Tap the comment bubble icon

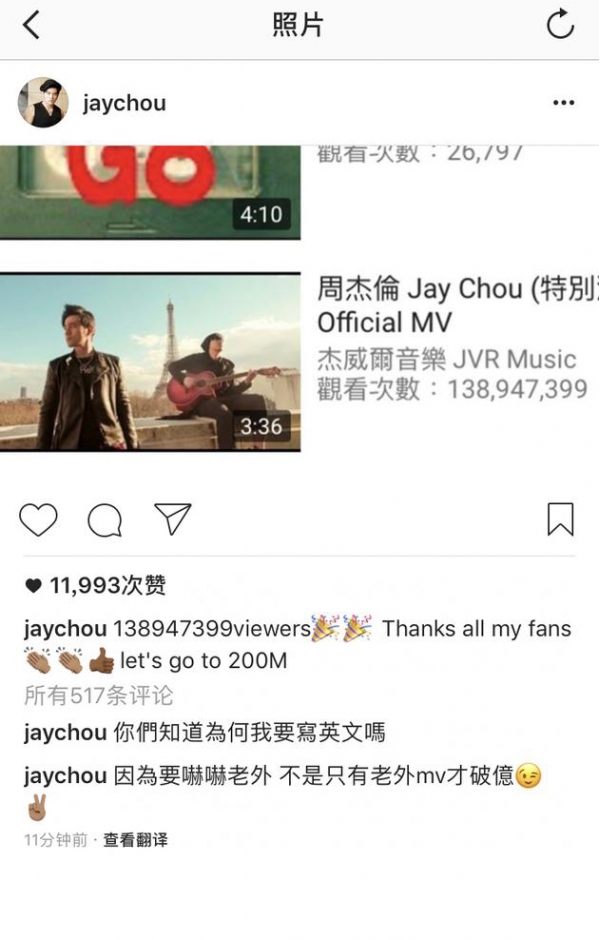(105, 519)
